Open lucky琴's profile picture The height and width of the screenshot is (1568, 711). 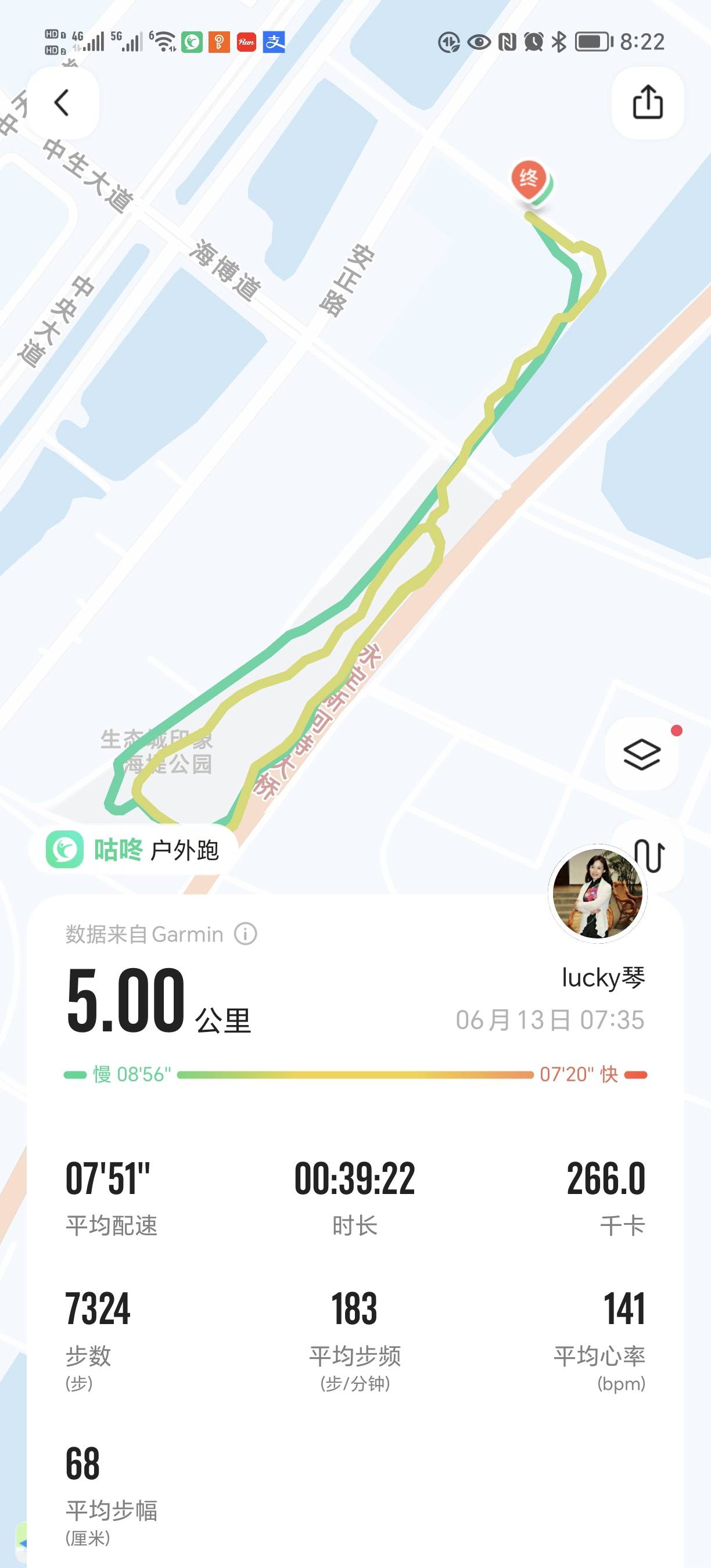coord(598,893)
